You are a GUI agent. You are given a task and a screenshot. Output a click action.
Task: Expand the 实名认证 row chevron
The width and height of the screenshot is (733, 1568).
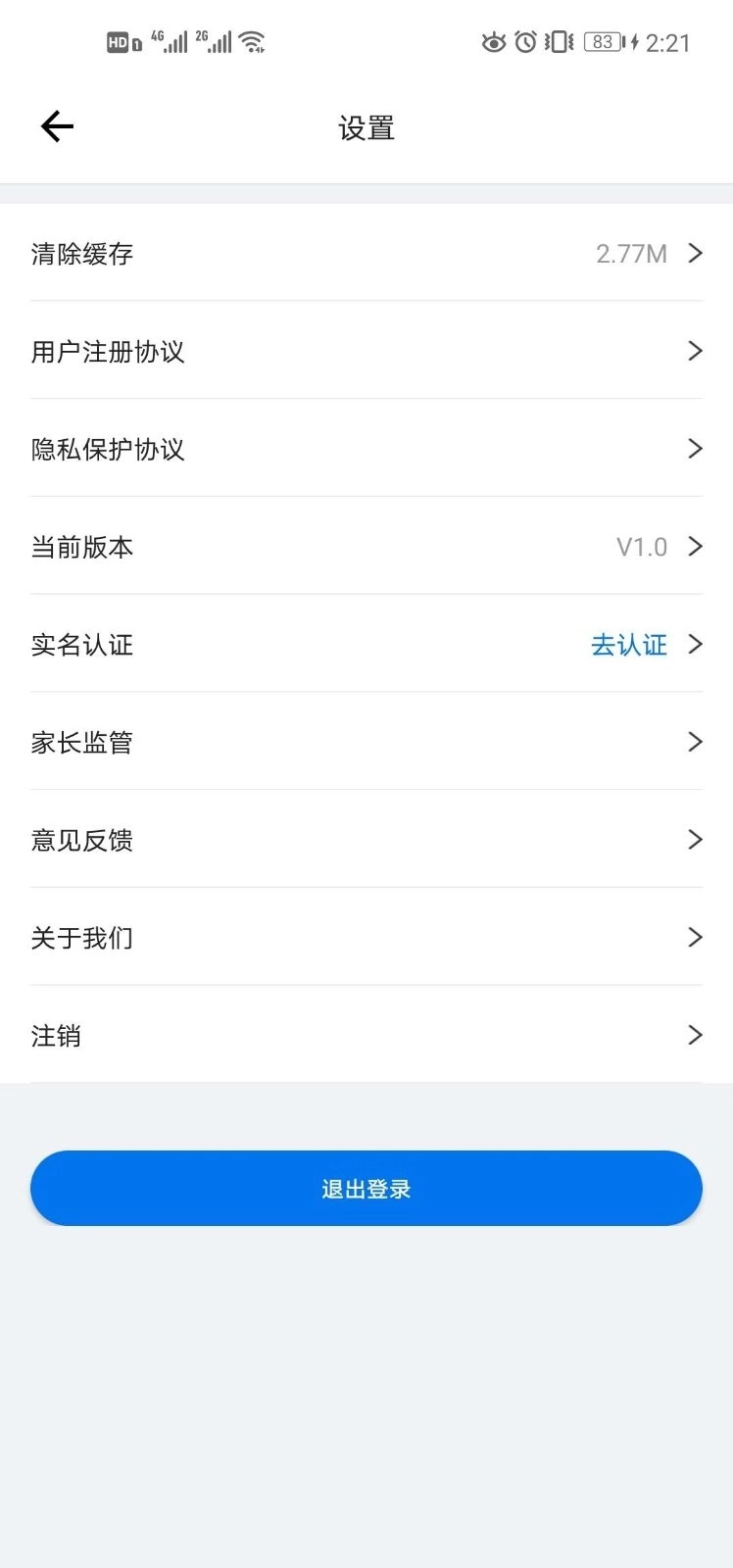pos(696,645)
